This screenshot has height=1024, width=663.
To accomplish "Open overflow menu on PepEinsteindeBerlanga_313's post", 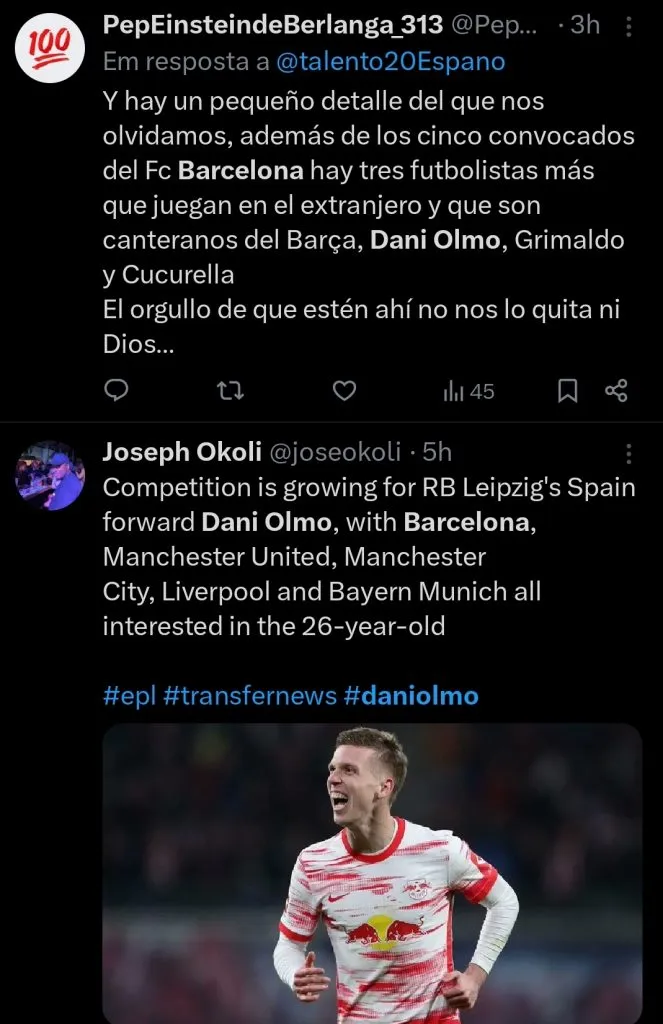I will point(629,26).
